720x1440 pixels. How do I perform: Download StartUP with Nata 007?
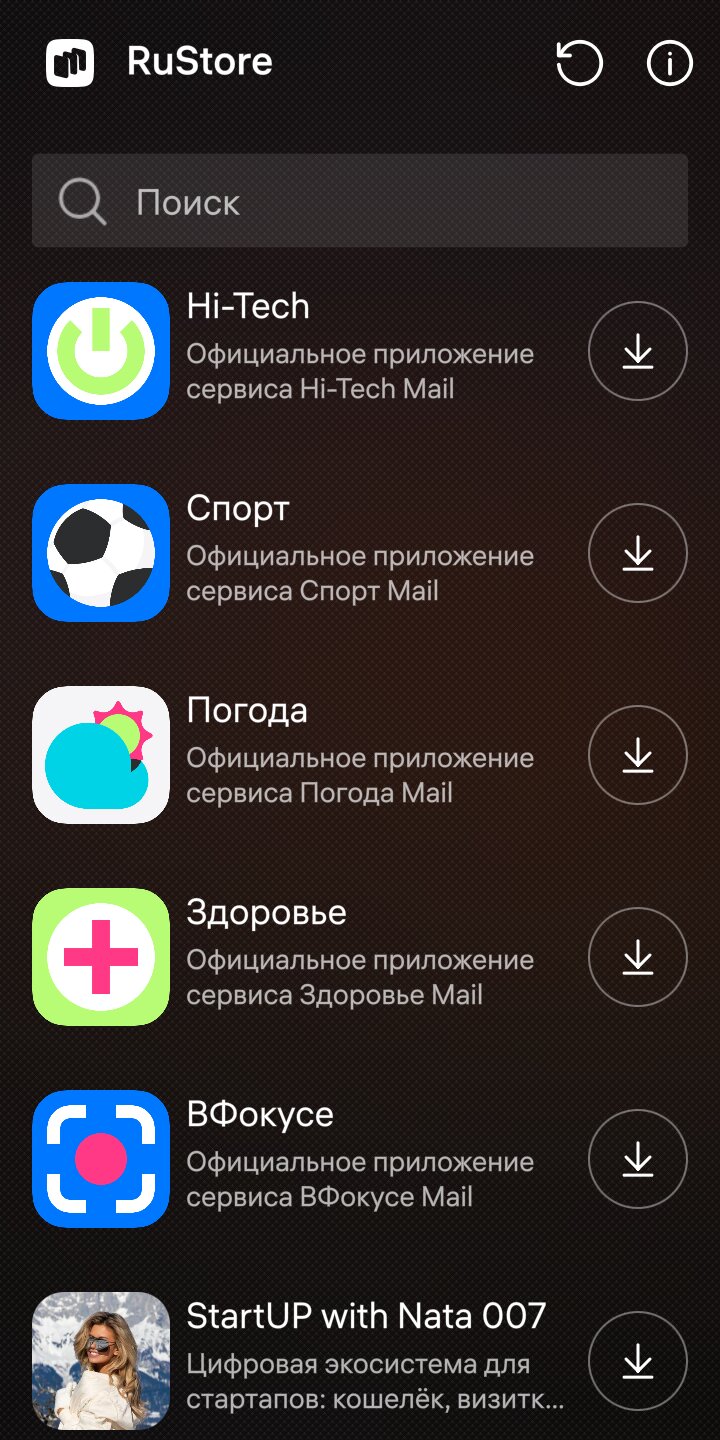pos(638,1361)
